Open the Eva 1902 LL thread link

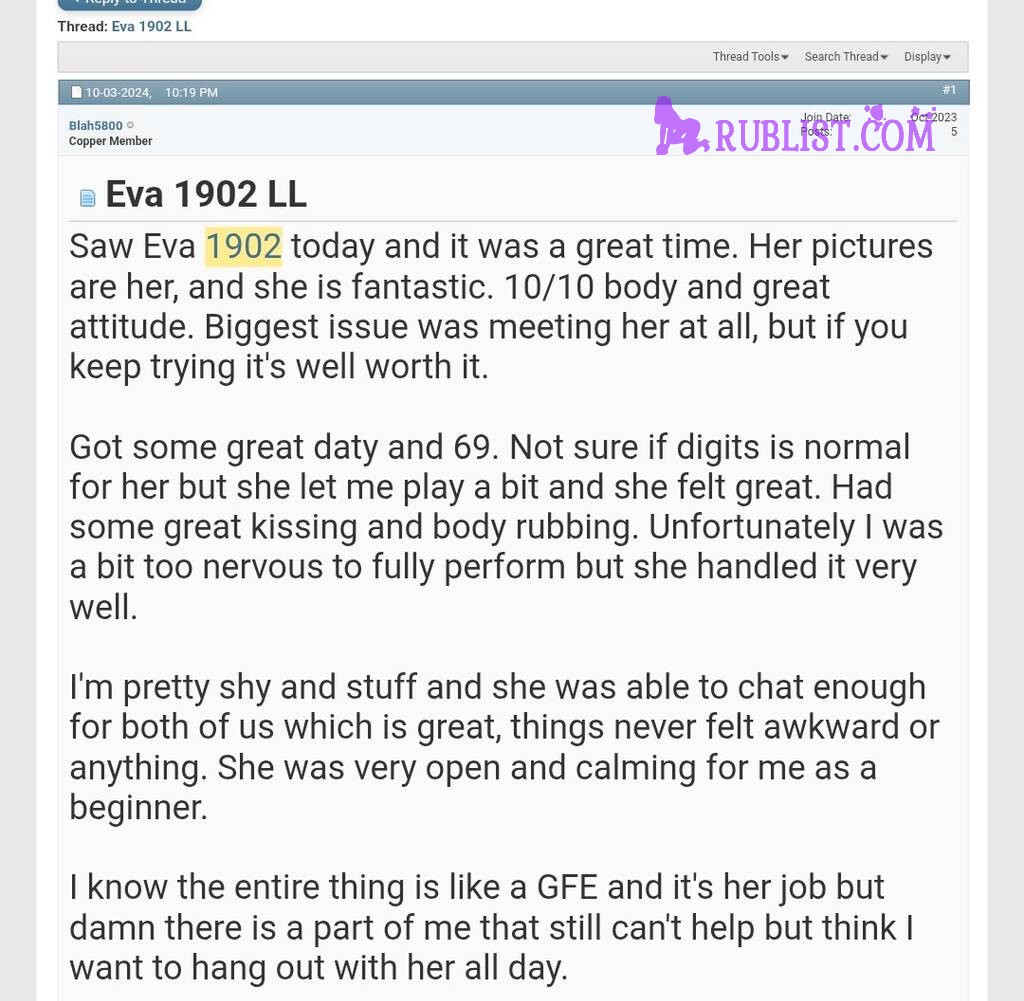[151, 27]
